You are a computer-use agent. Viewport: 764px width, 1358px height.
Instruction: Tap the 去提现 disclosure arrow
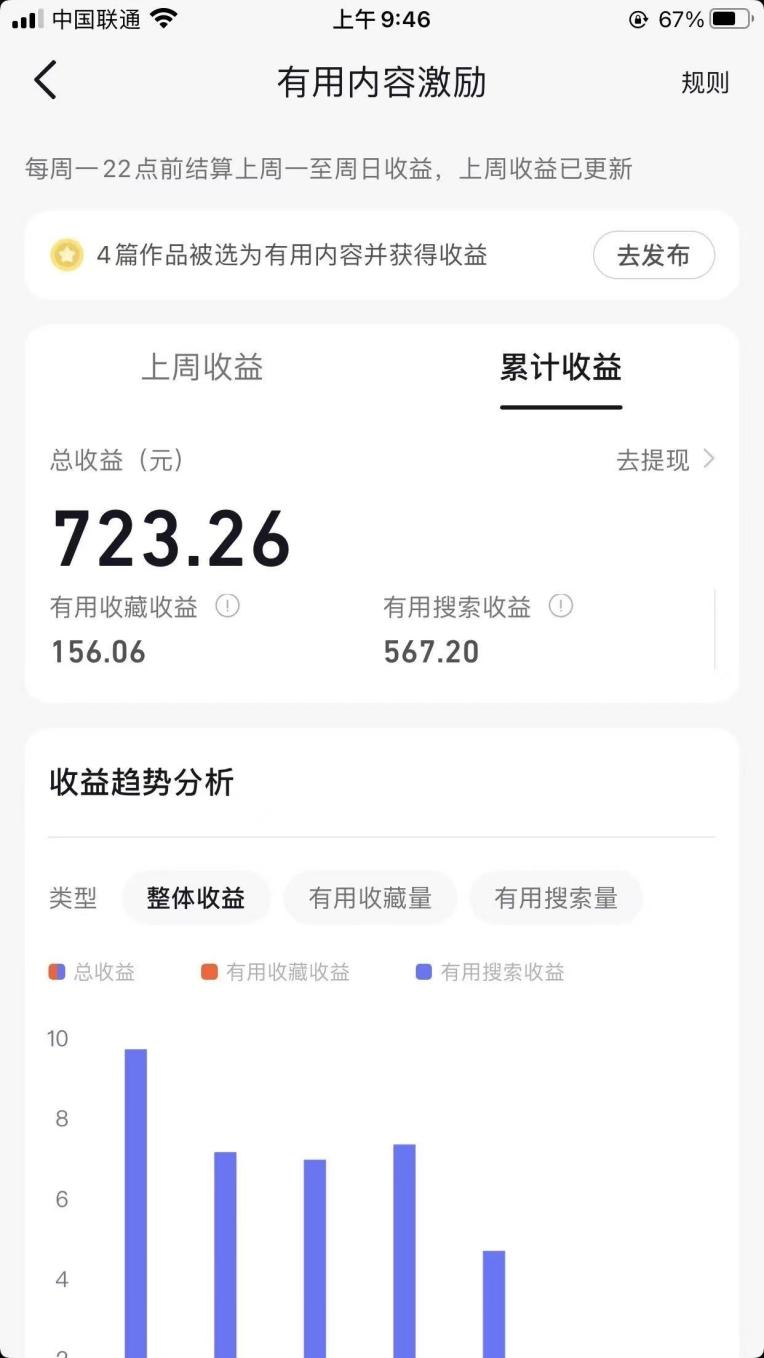click(709, 460)
